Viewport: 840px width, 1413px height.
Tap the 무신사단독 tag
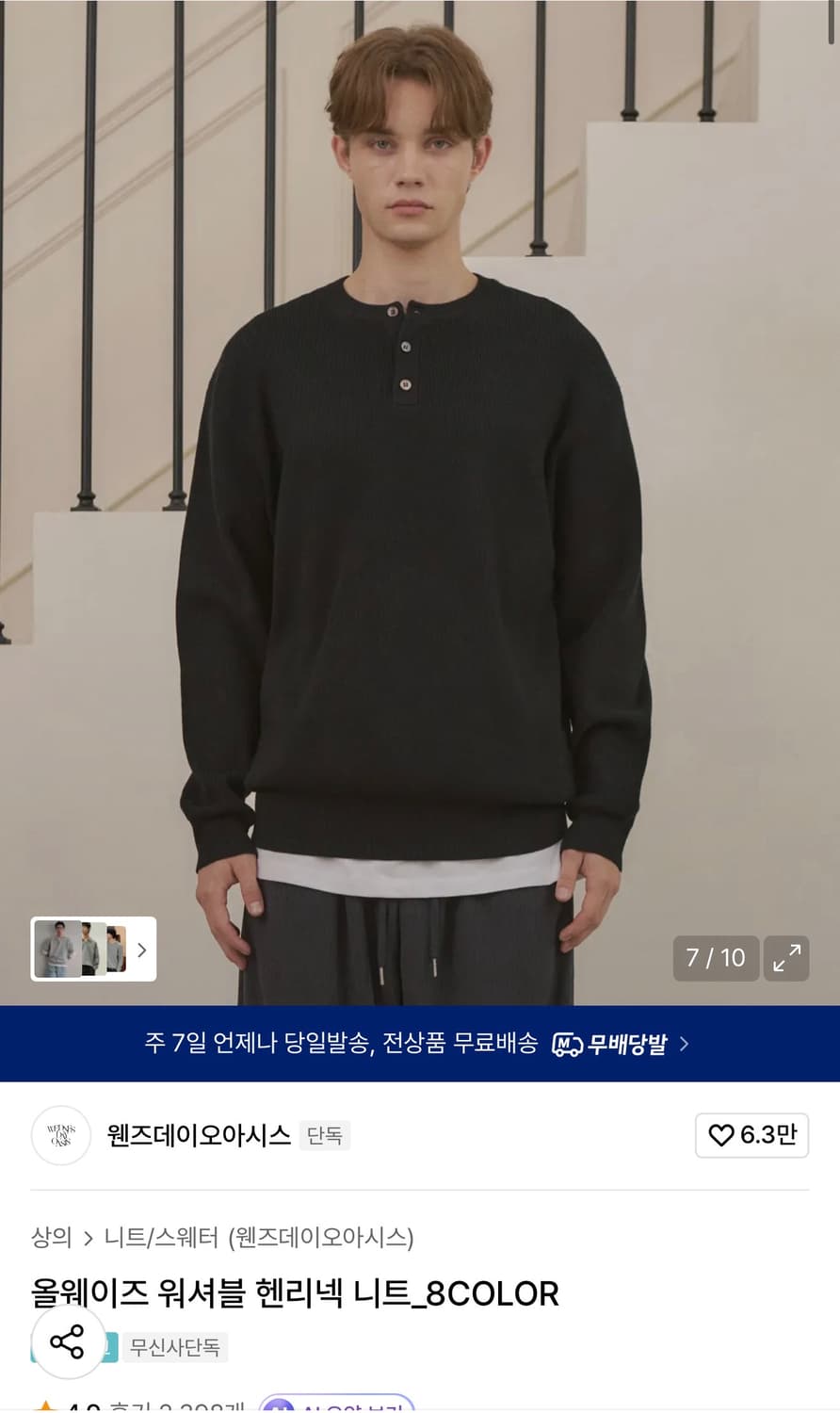tap(175, 1347)
